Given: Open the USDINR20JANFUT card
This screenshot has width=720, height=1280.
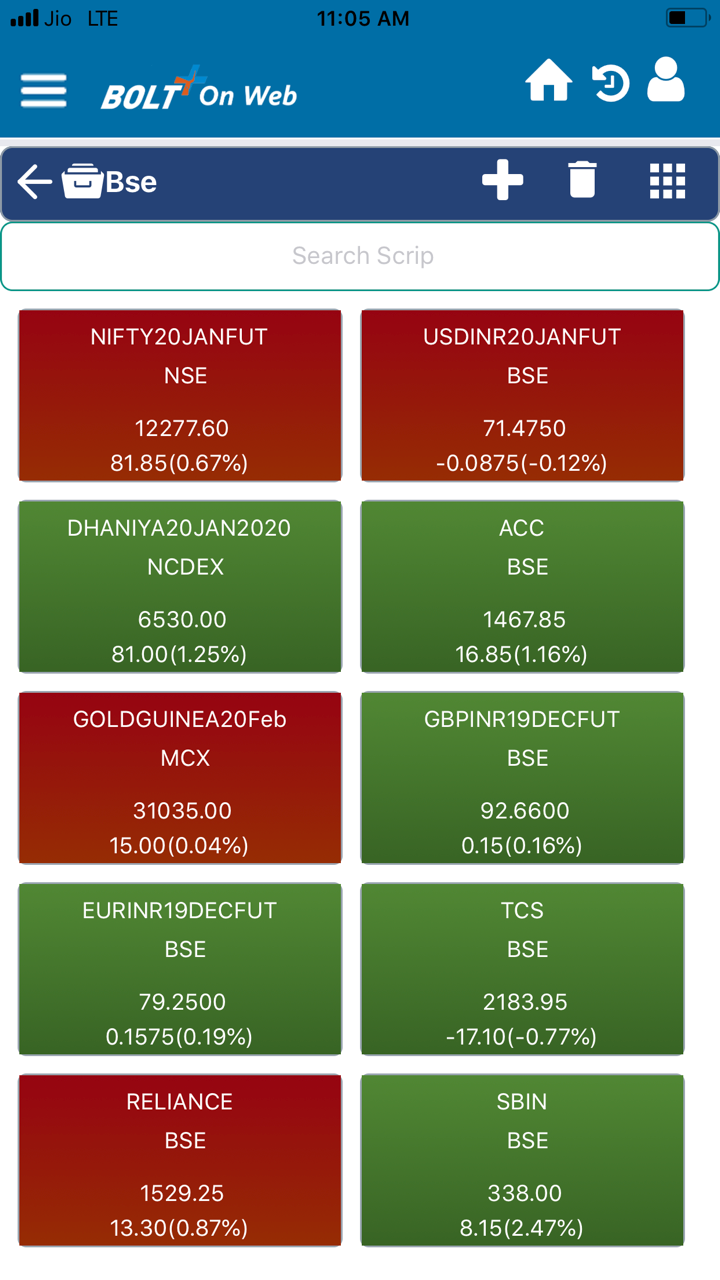Looking at the screenshot, I should (x=522, y=396).
